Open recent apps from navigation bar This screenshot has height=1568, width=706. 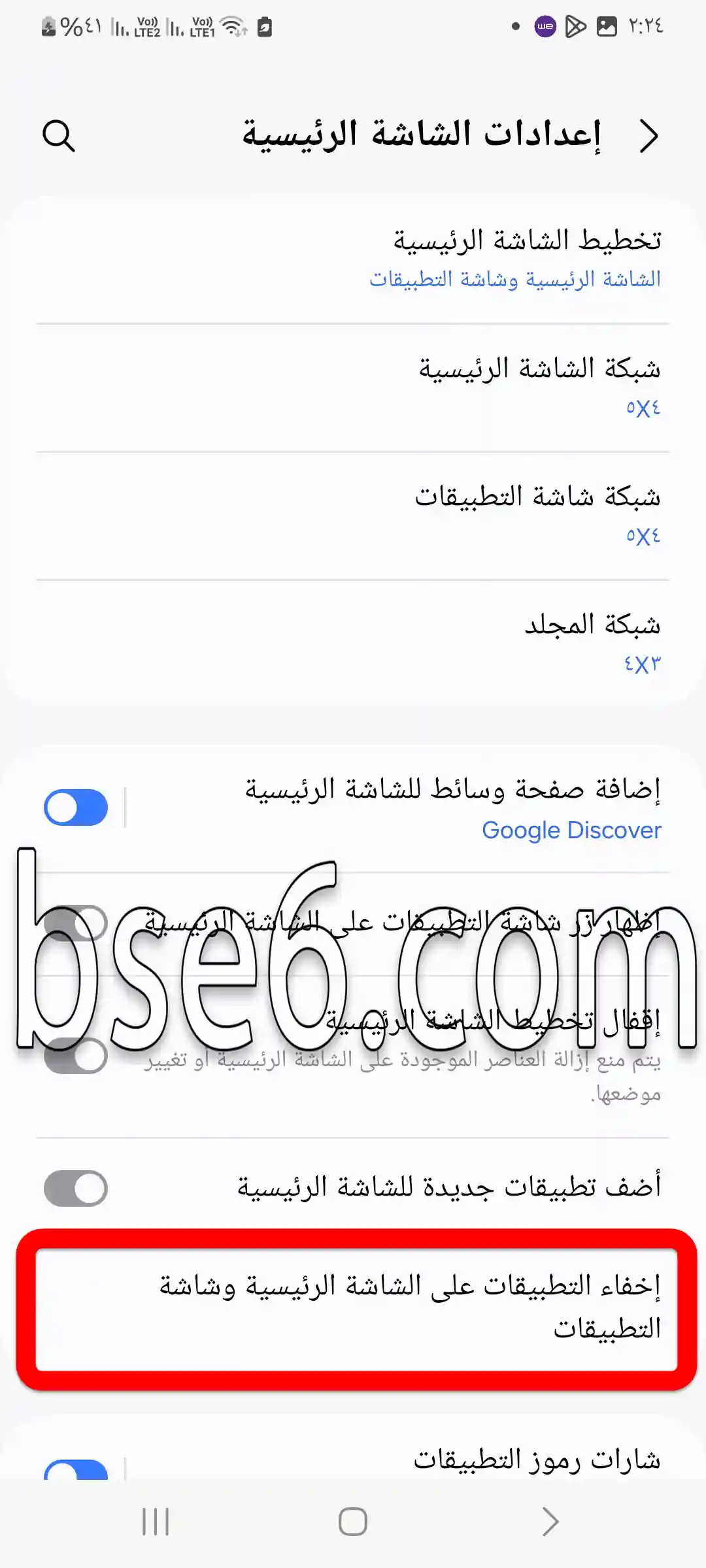click(156, 1522)
